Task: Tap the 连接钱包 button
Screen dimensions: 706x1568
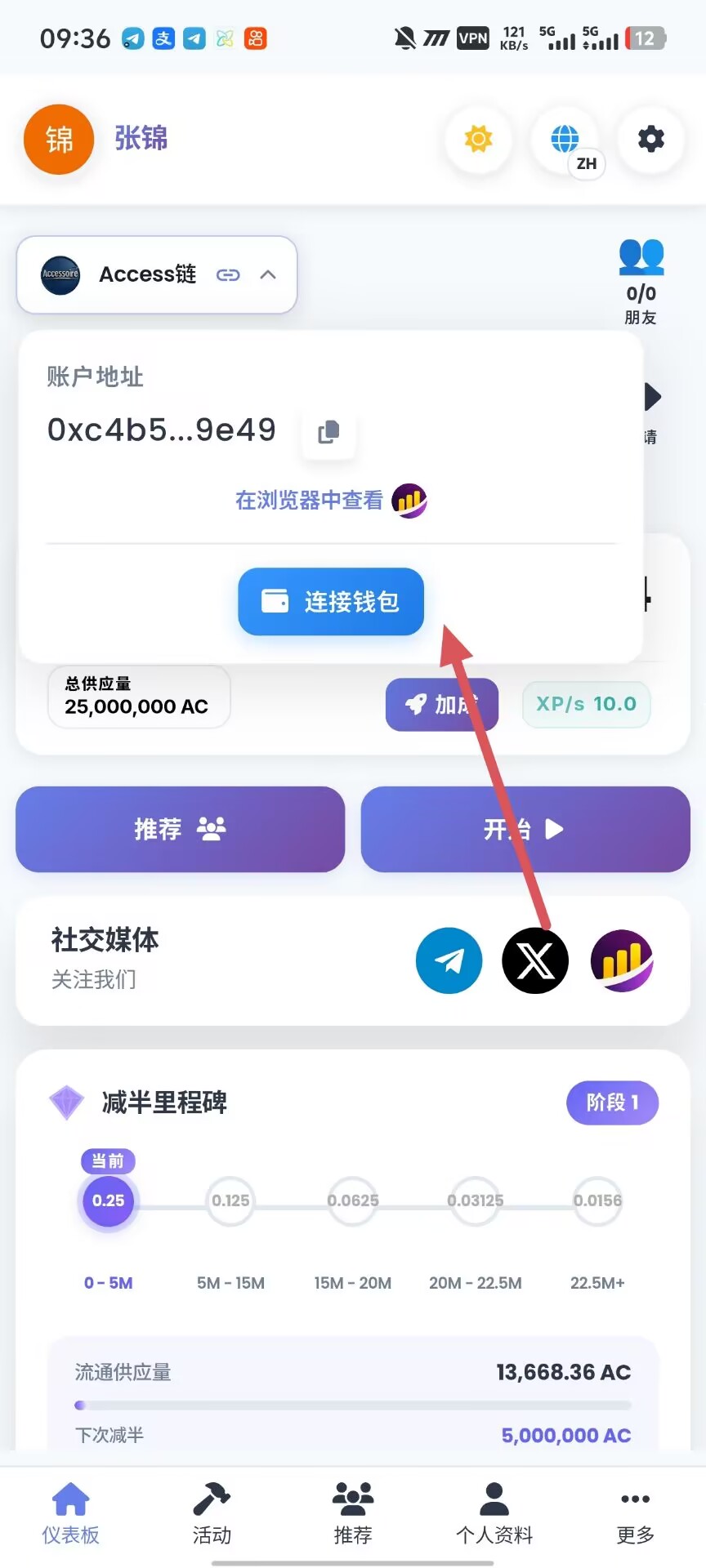Action: [331, 601]
